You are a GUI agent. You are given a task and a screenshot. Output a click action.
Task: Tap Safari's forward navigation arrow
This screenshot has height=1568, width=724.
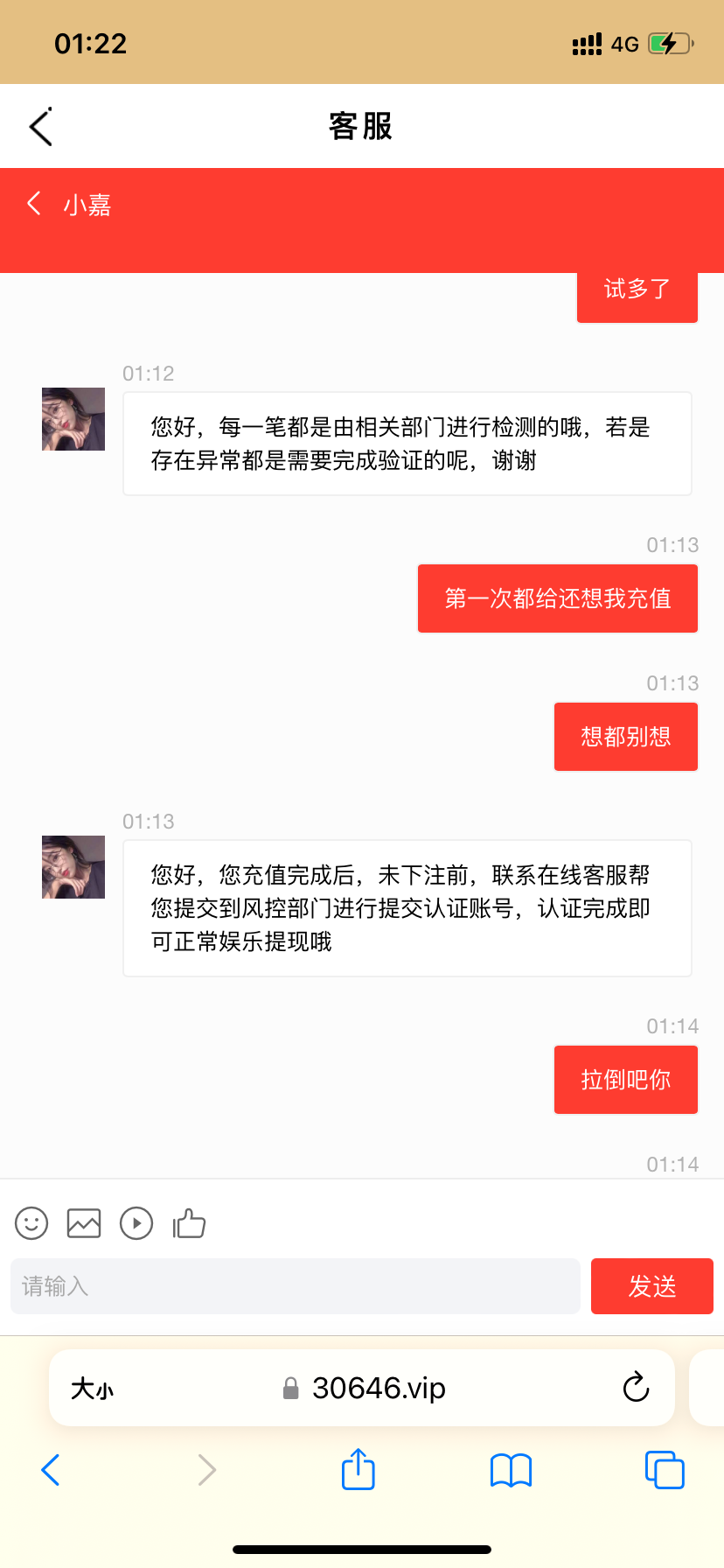click(206, 1470)
